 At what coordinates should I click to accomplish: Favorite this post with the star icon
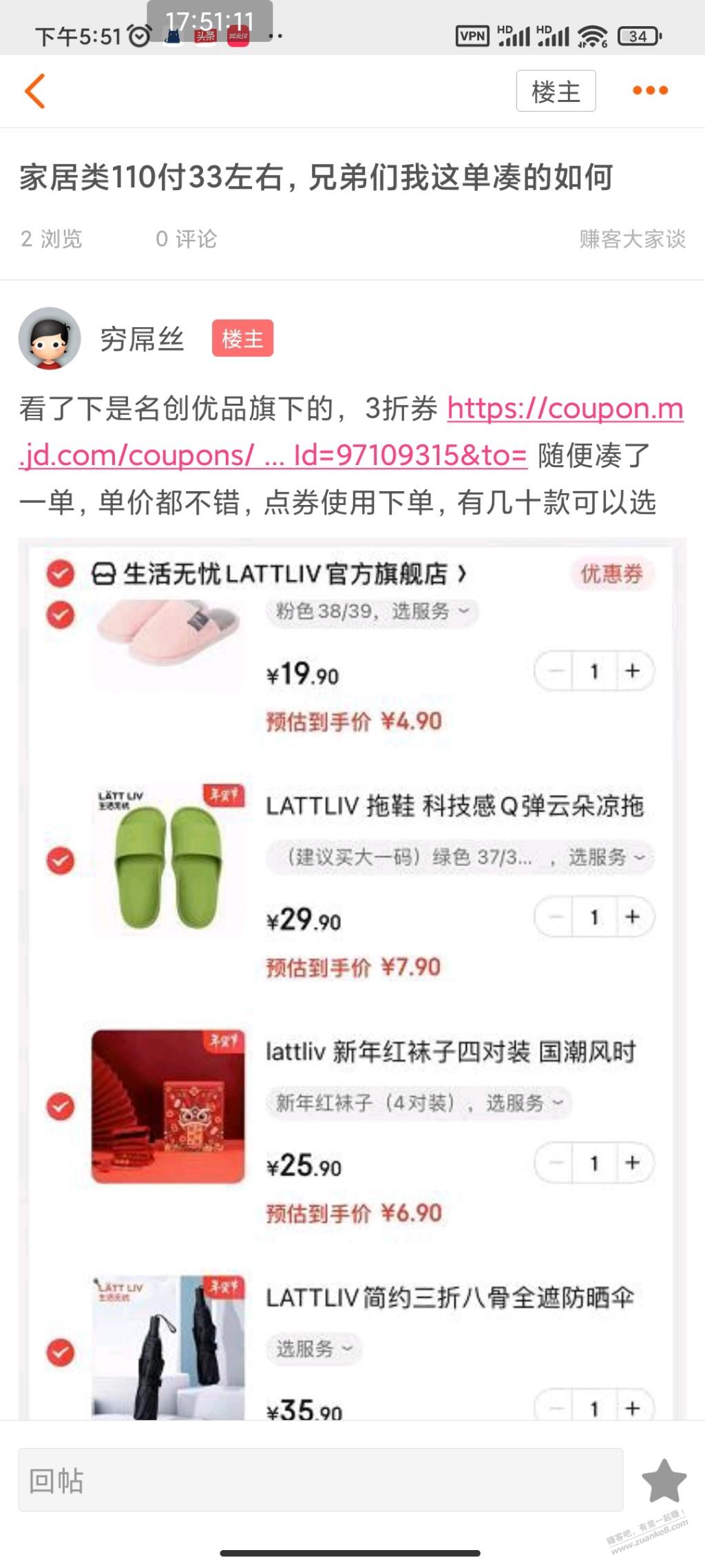point(664,1481)
